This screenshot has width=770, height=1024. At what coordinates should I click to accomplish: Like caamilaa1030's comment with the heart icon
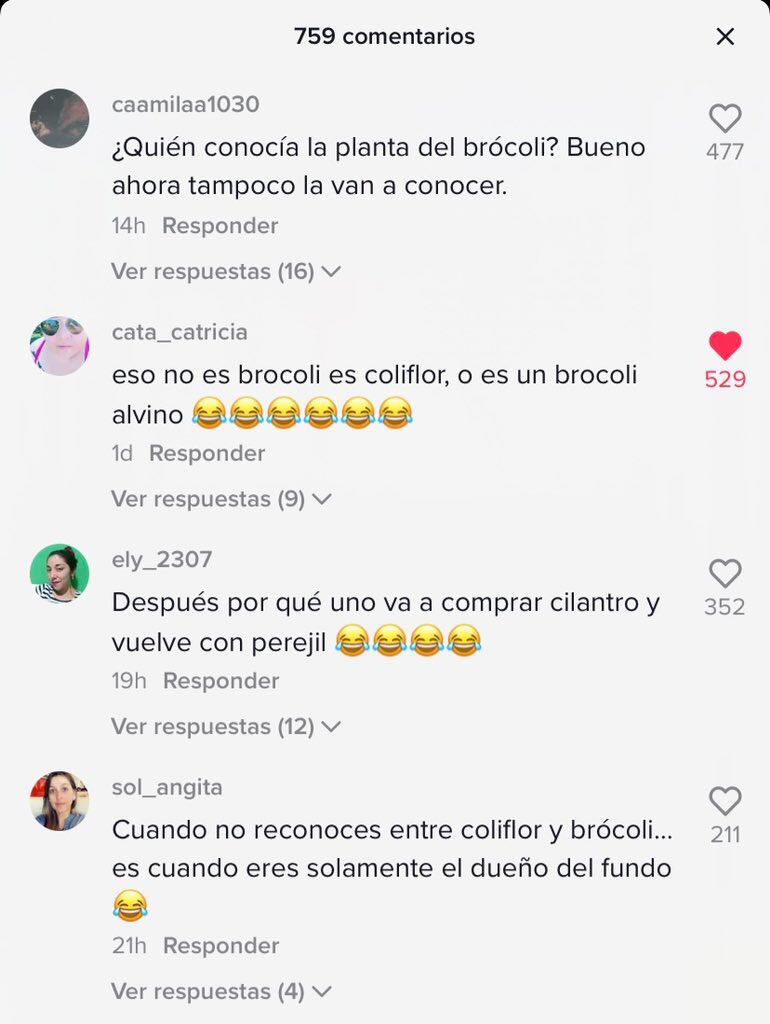click(x=723, y=118)
